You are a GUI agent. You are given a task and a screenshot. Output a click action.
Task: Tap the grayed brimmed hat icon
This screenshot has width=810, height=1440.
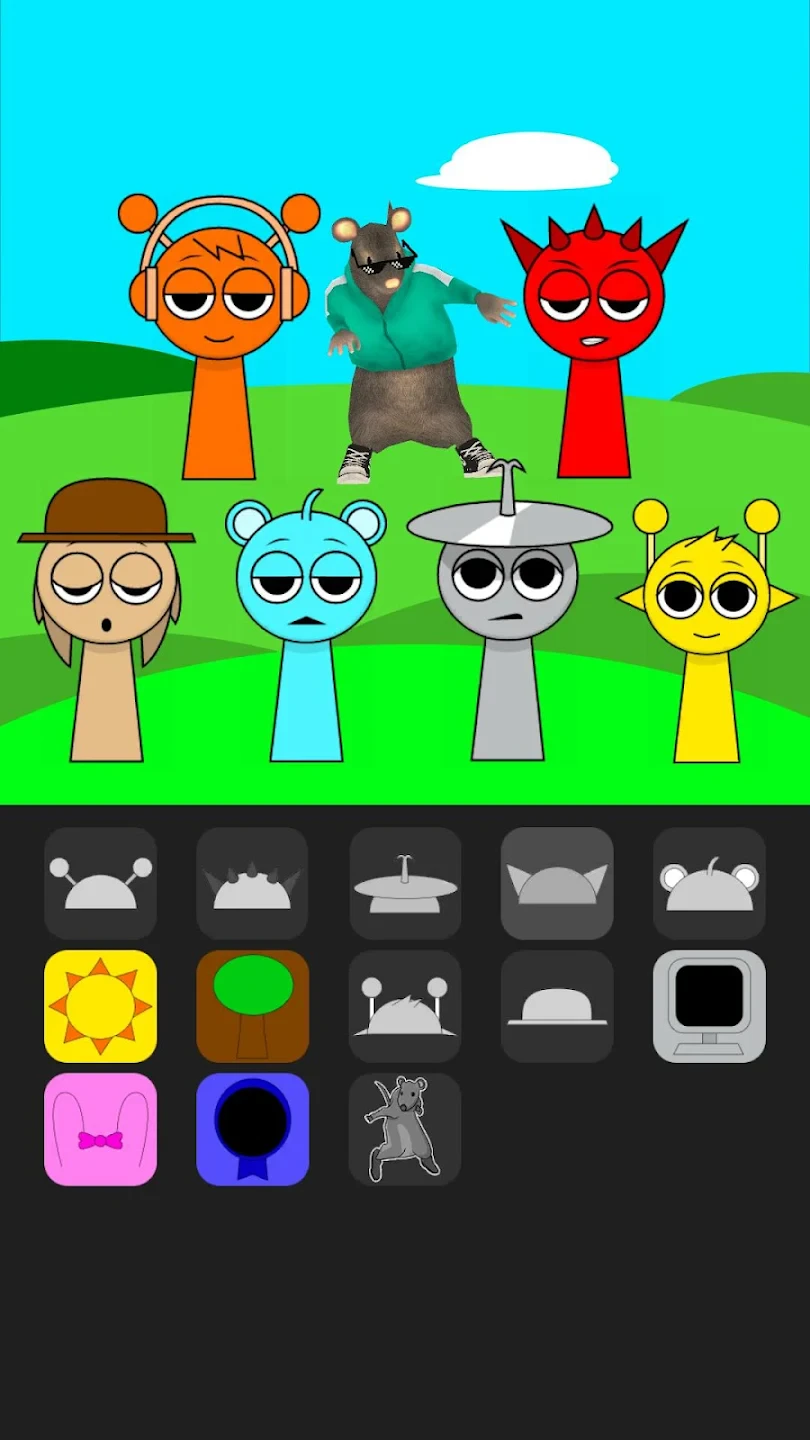(557, 1006)
